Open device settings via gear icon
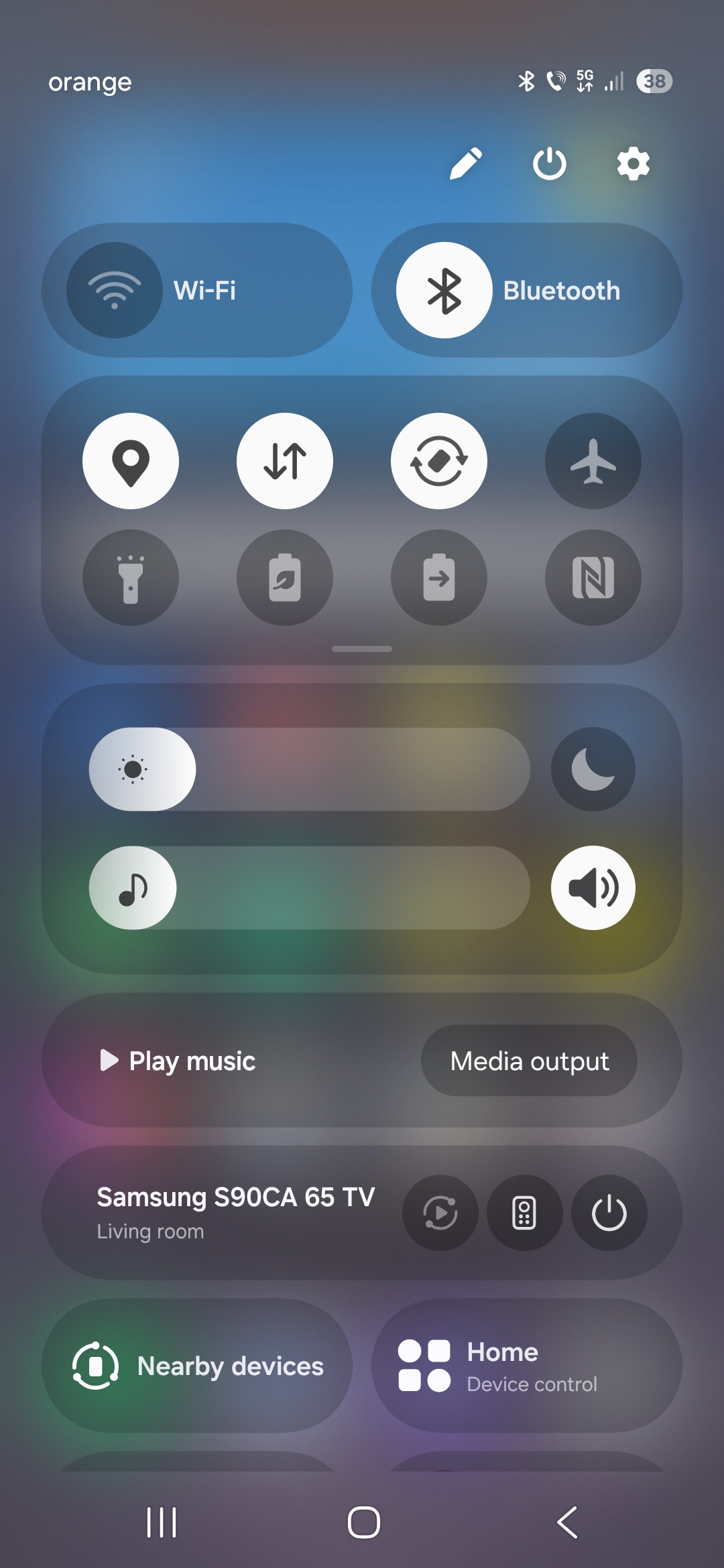The image size is (724, 1568). [633, 164]
